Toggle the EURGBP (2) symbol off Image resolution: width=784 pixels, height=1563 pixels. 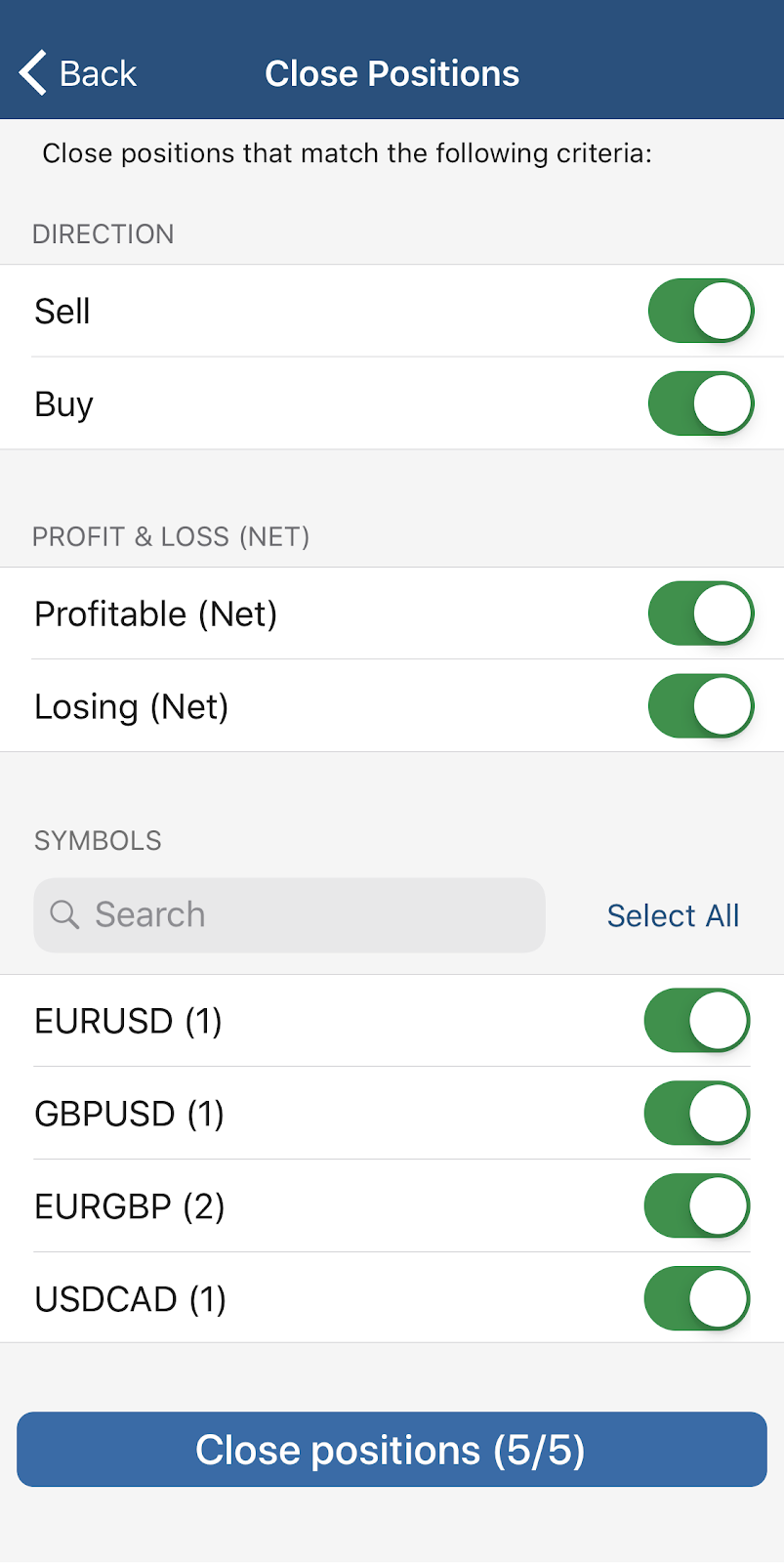(697, 1206)
